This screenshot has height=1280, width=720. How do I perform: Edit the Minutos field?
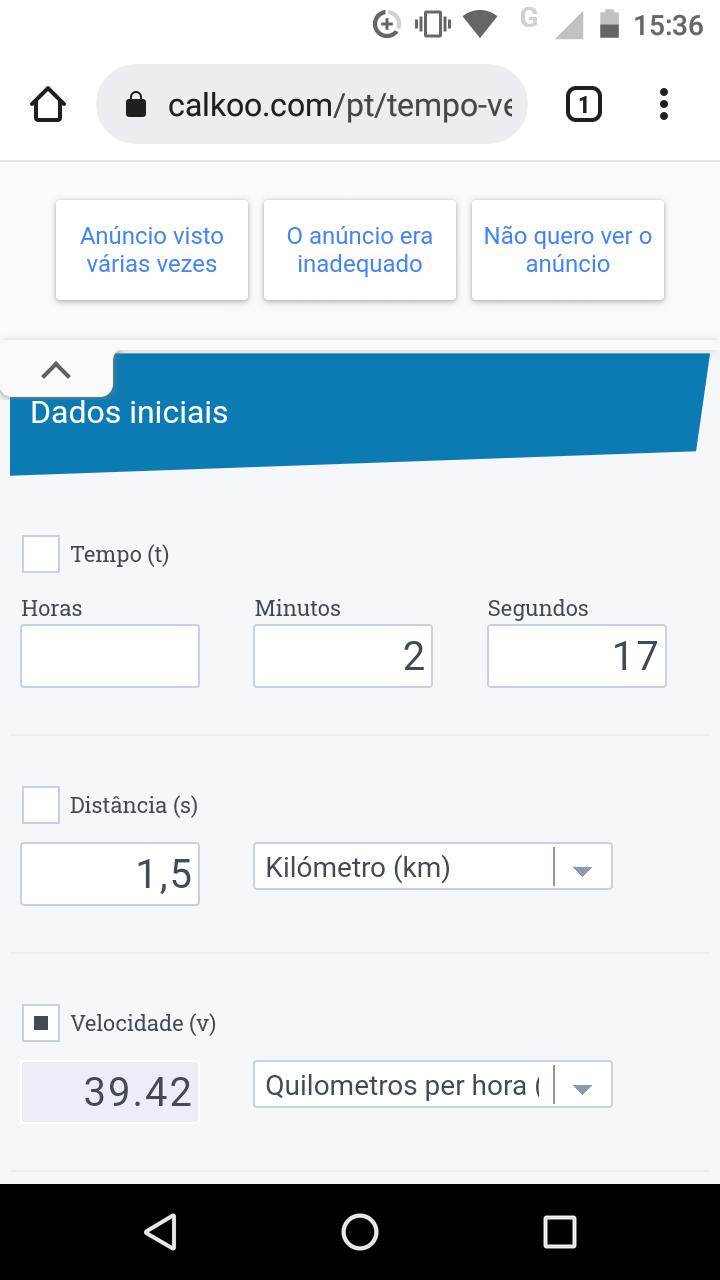coord(343,656)
